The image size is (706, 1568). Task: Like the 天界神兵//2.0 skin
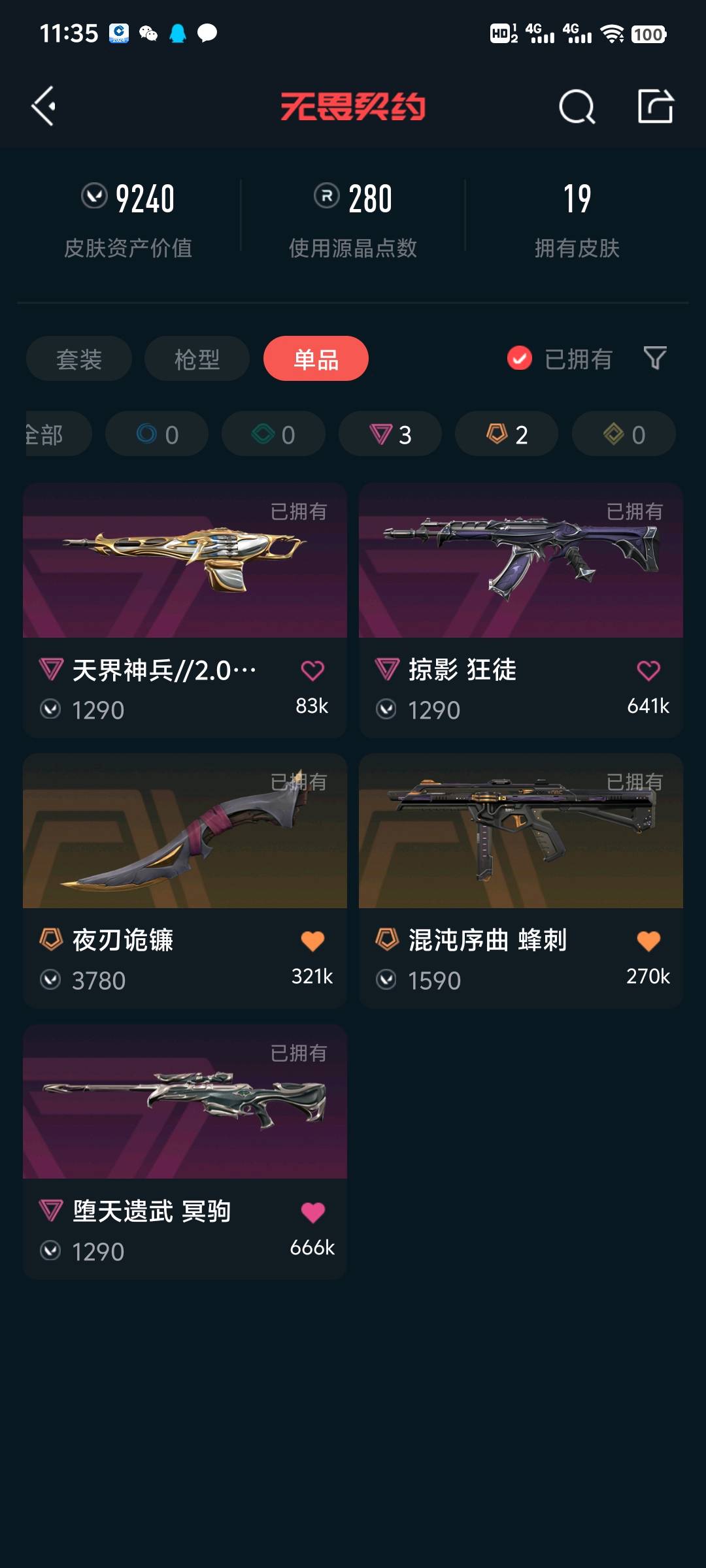coord(312,670)
